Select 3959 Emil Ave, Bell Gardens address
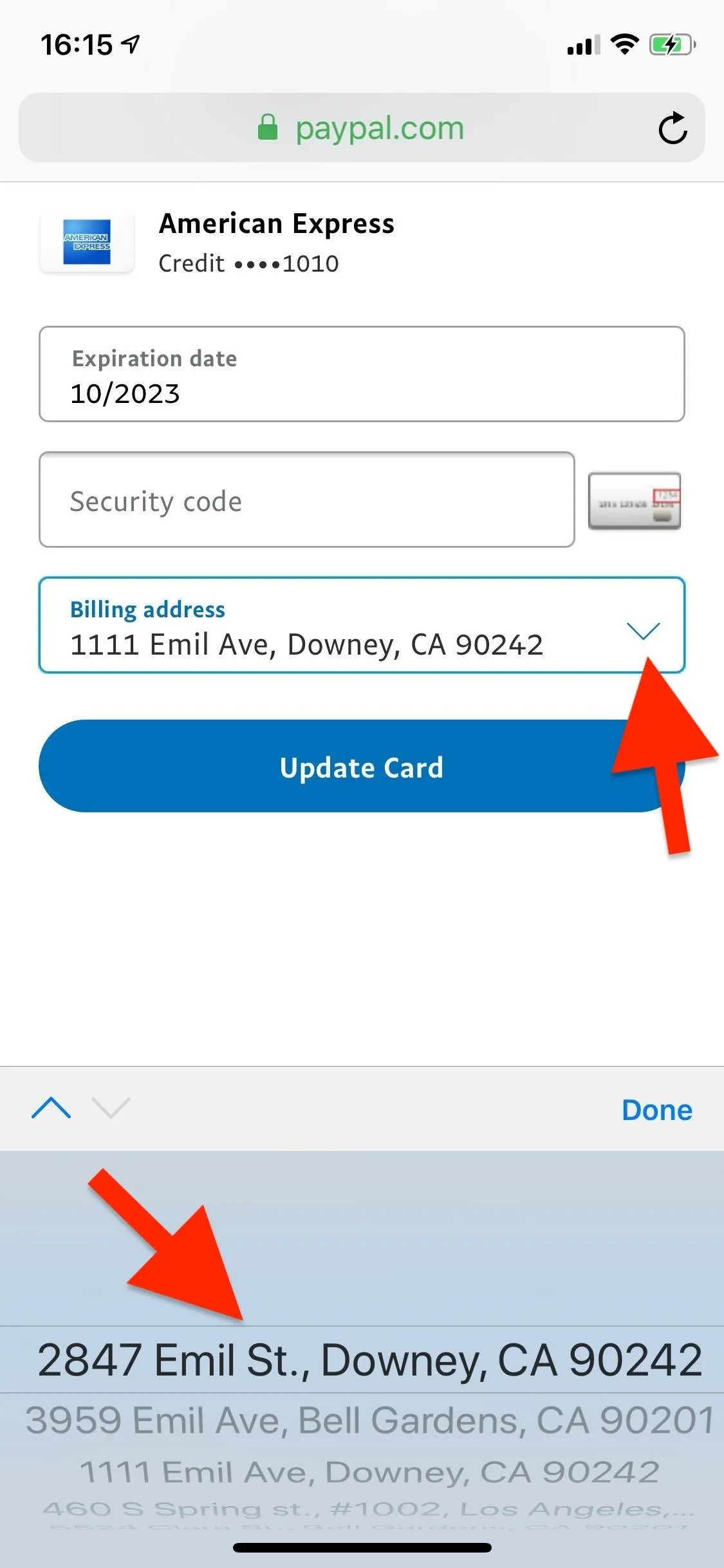Viewport: 724px width, 1568px height. 369,1421
